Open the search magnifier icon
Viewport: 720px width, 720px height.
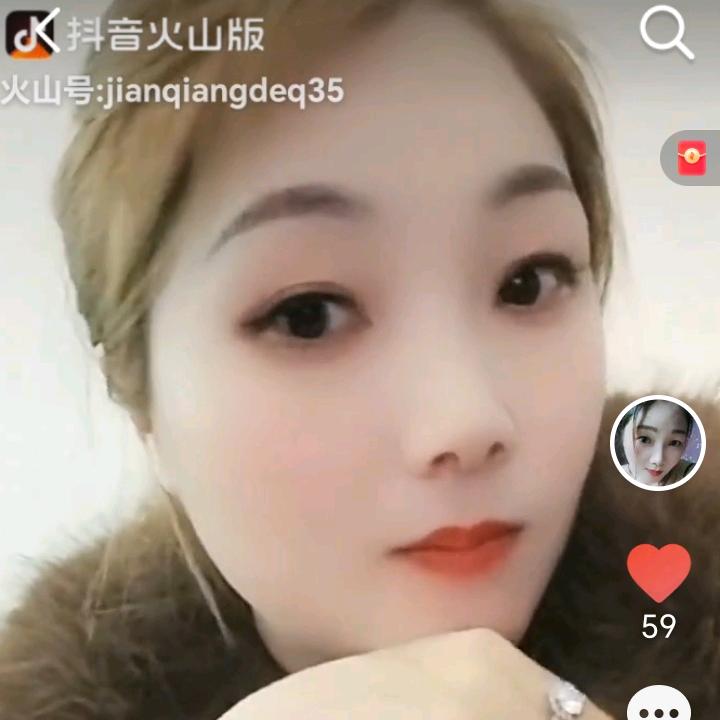point(667,33)
